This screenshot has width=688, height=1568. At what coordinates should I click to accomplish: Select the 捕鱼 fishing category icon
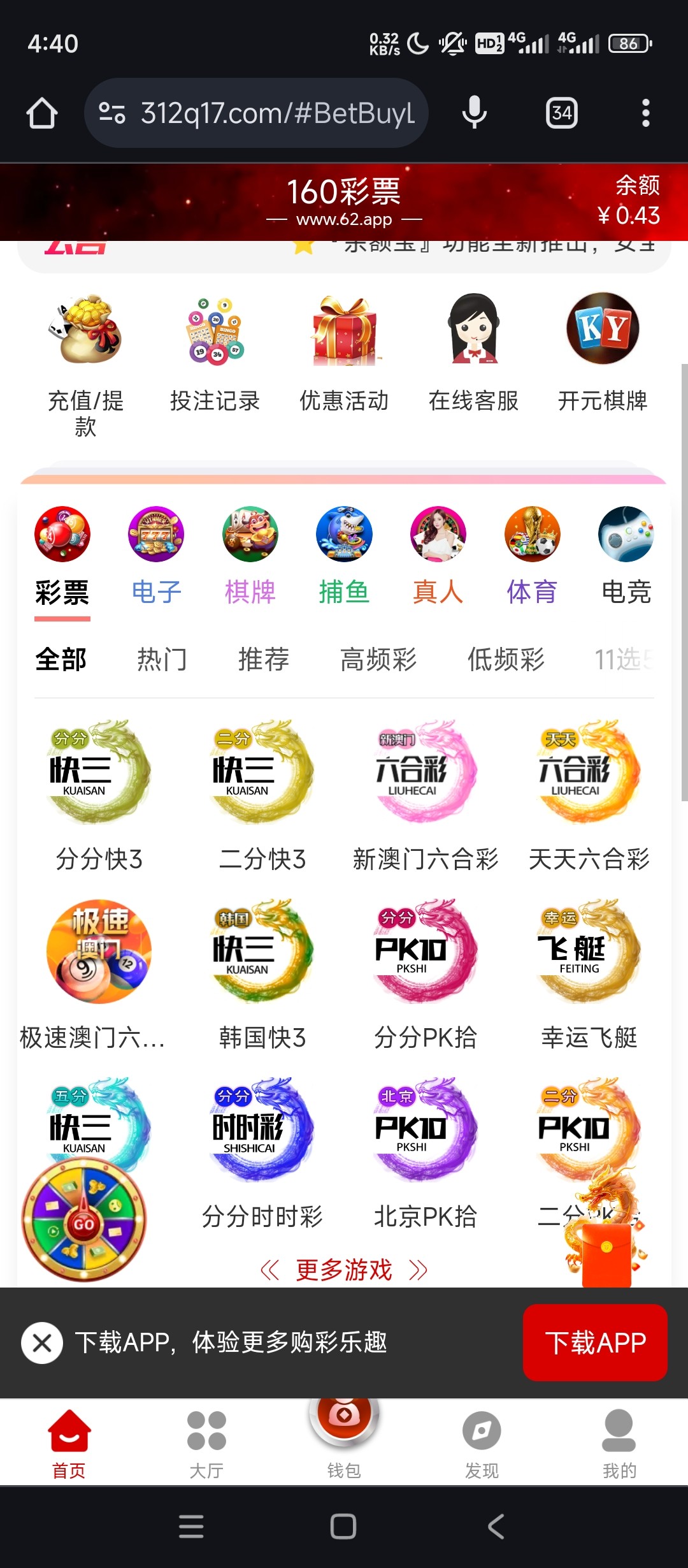[343, 535]
